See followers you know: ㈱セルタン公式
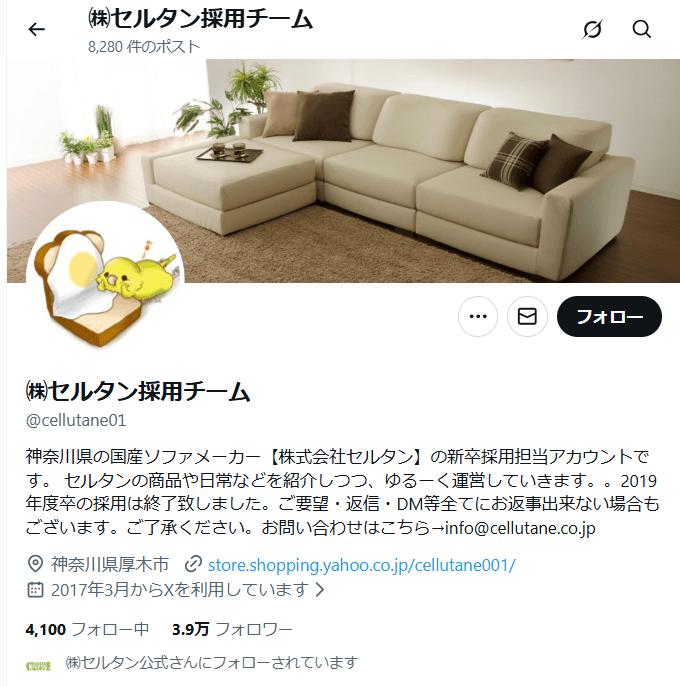This screenshot has height=686, width=680. point(210,663)
